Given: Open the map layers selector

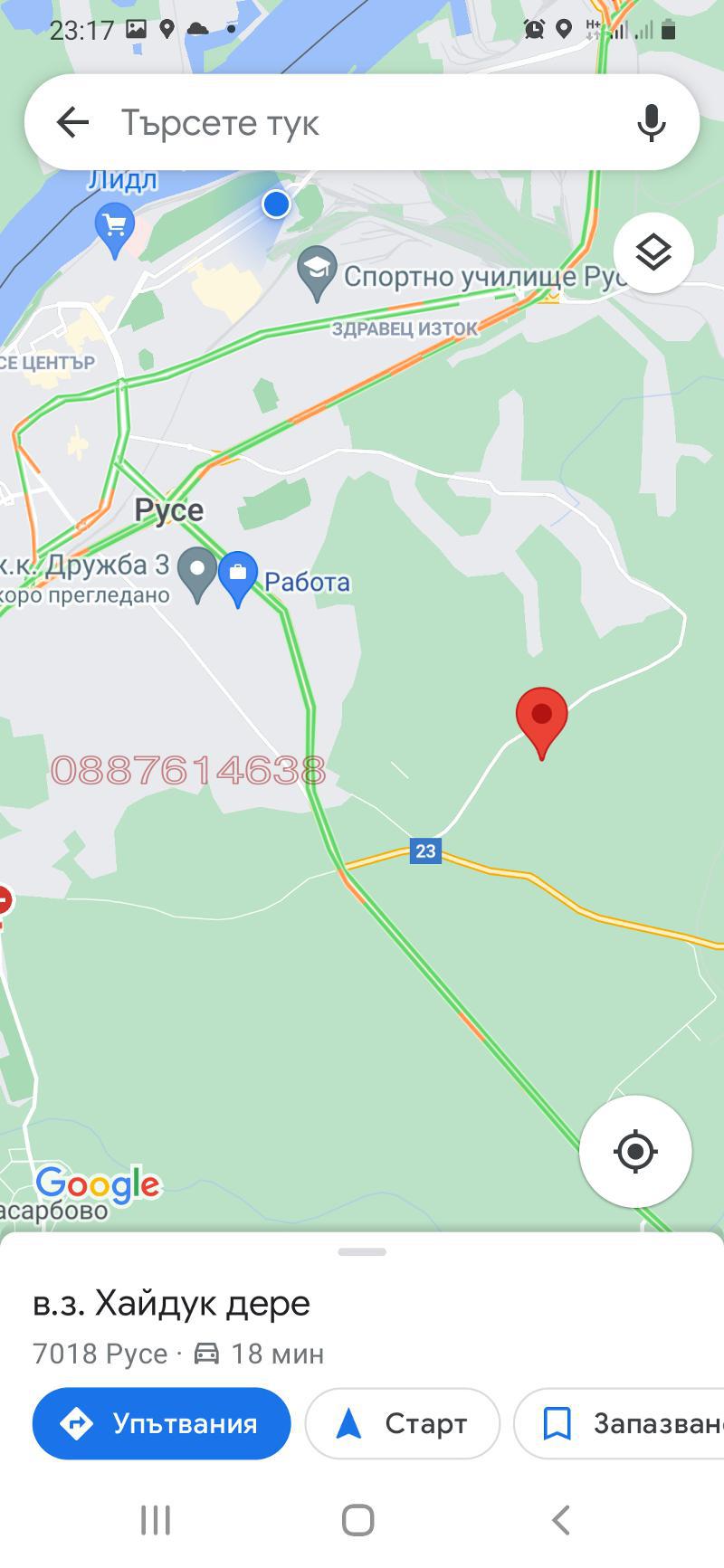Looking at the screenshot, I should [653, 252].
